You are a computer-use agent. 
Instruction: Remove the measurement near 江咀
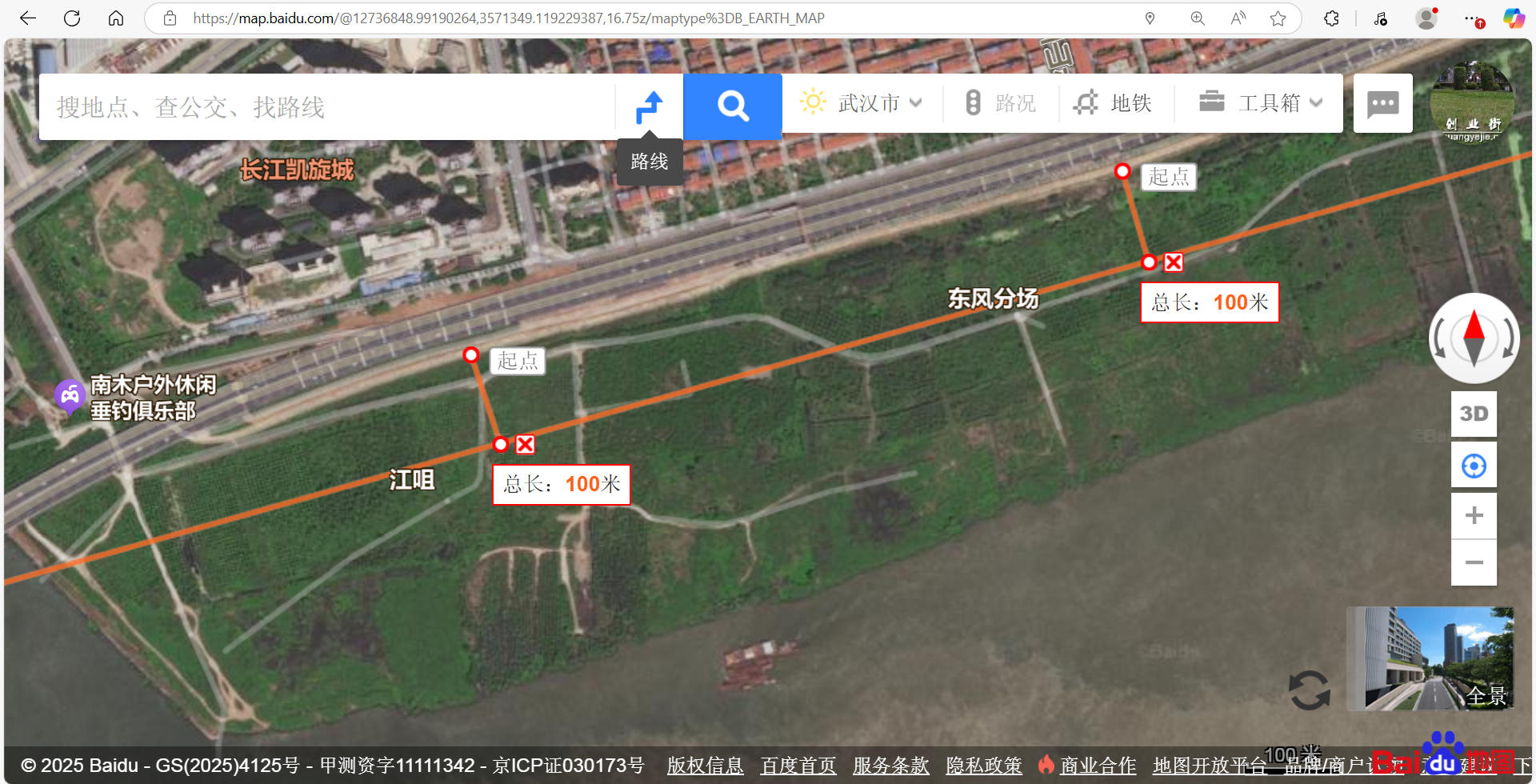[x=525, y=445]
